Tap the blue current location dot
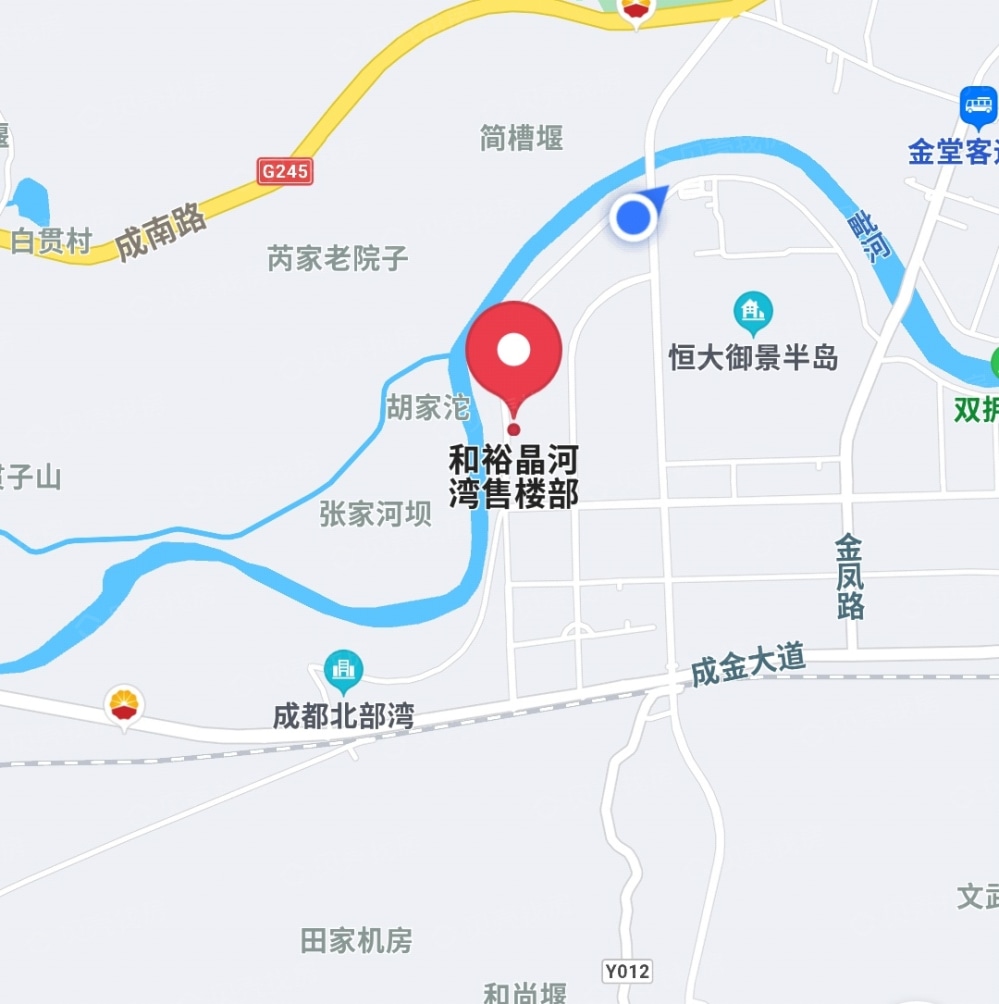The image size is (999, 1004). [633, 216]
